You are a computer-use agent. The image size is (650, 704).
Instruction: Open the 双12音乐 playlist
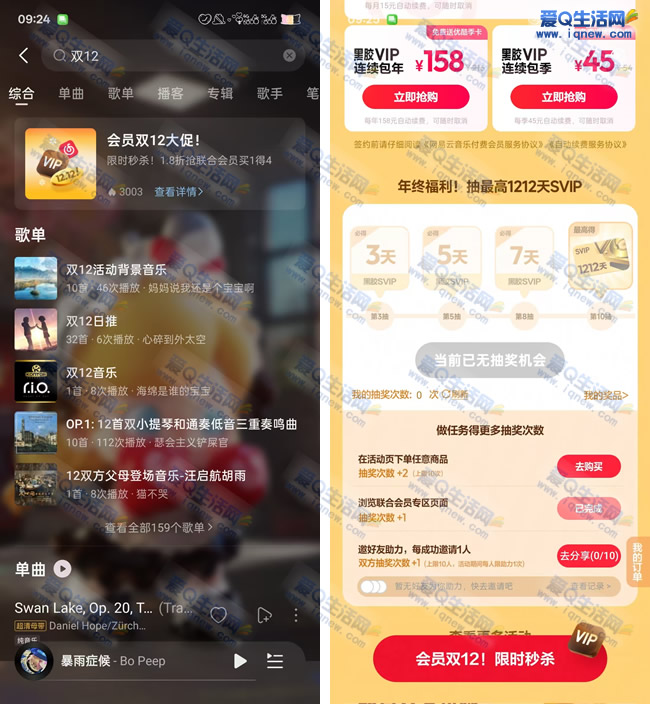pyautogui.click(x=87, y=373)
